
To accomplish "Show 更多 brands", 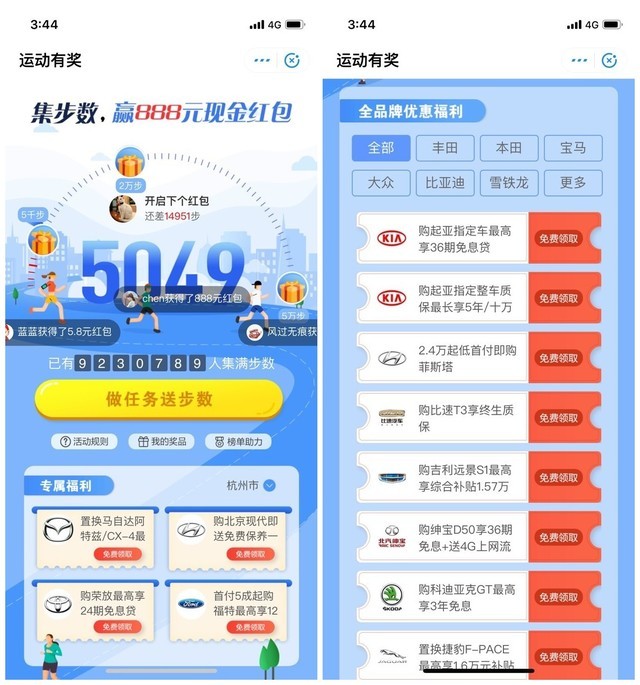I will (x=573, y=183).
